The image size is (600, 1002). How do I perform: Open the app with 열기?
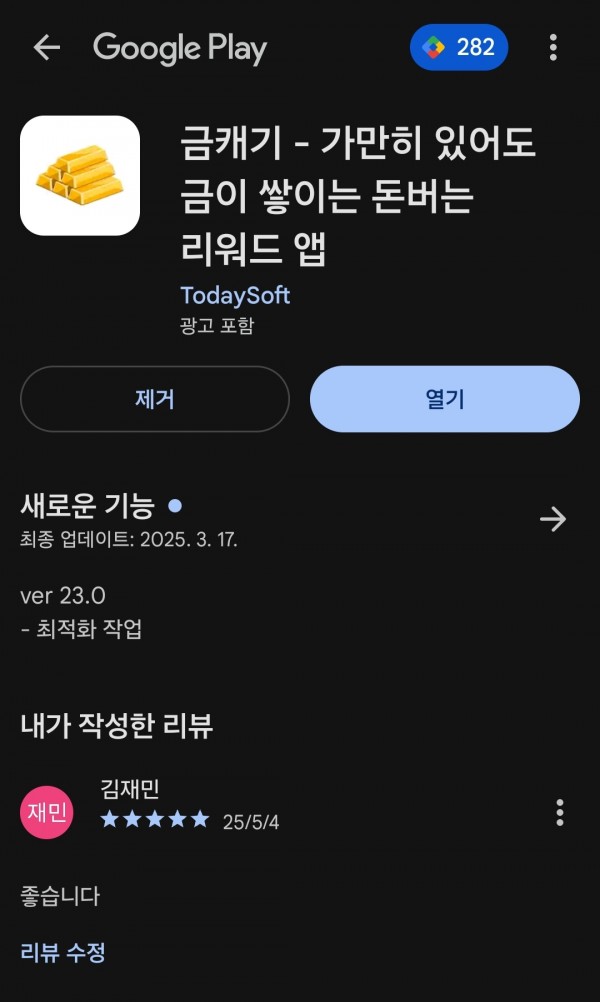coord(445,399)
